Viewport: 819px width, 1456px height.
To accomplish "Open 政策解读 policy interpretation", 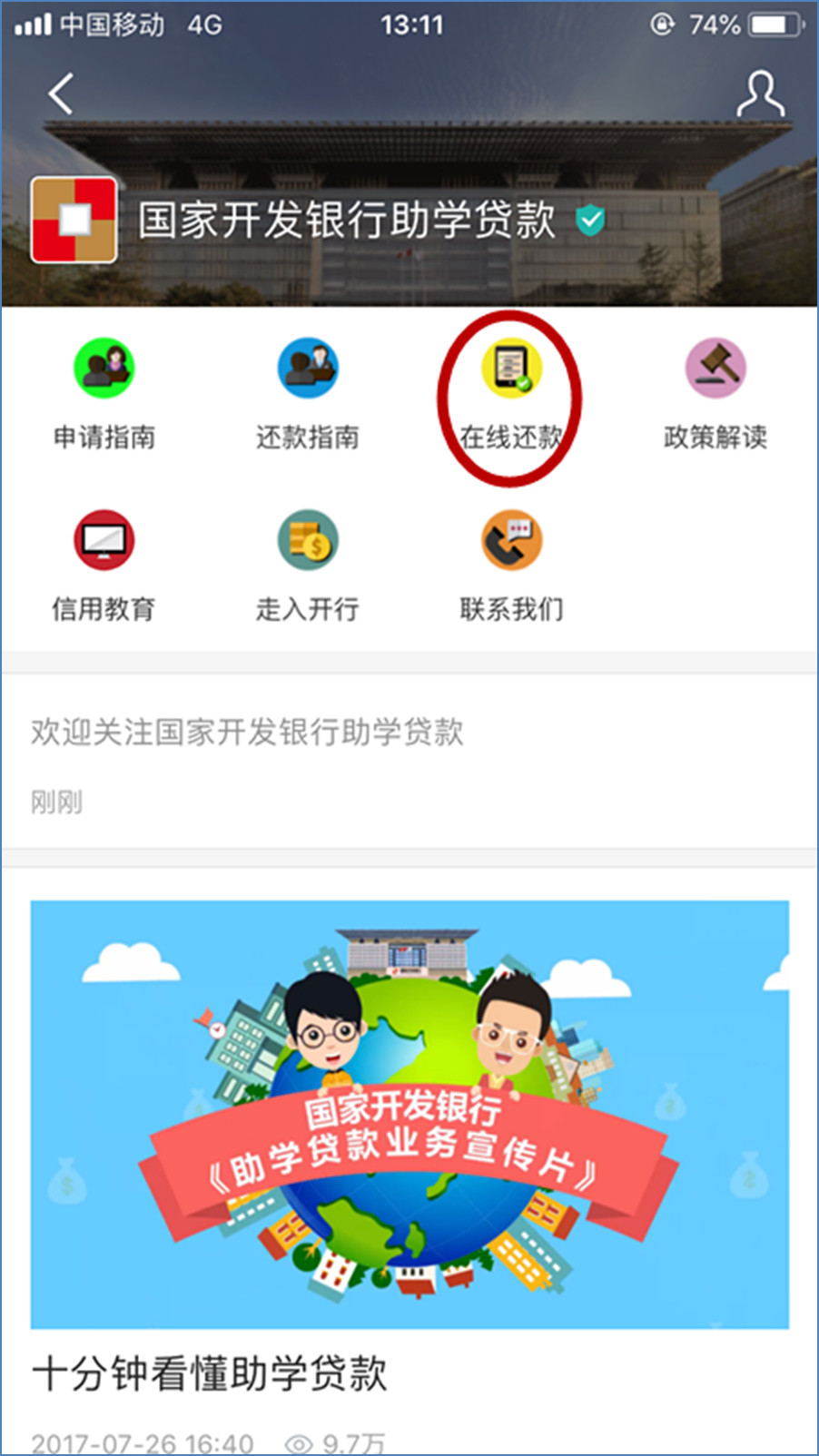I will tap(715, 392).
